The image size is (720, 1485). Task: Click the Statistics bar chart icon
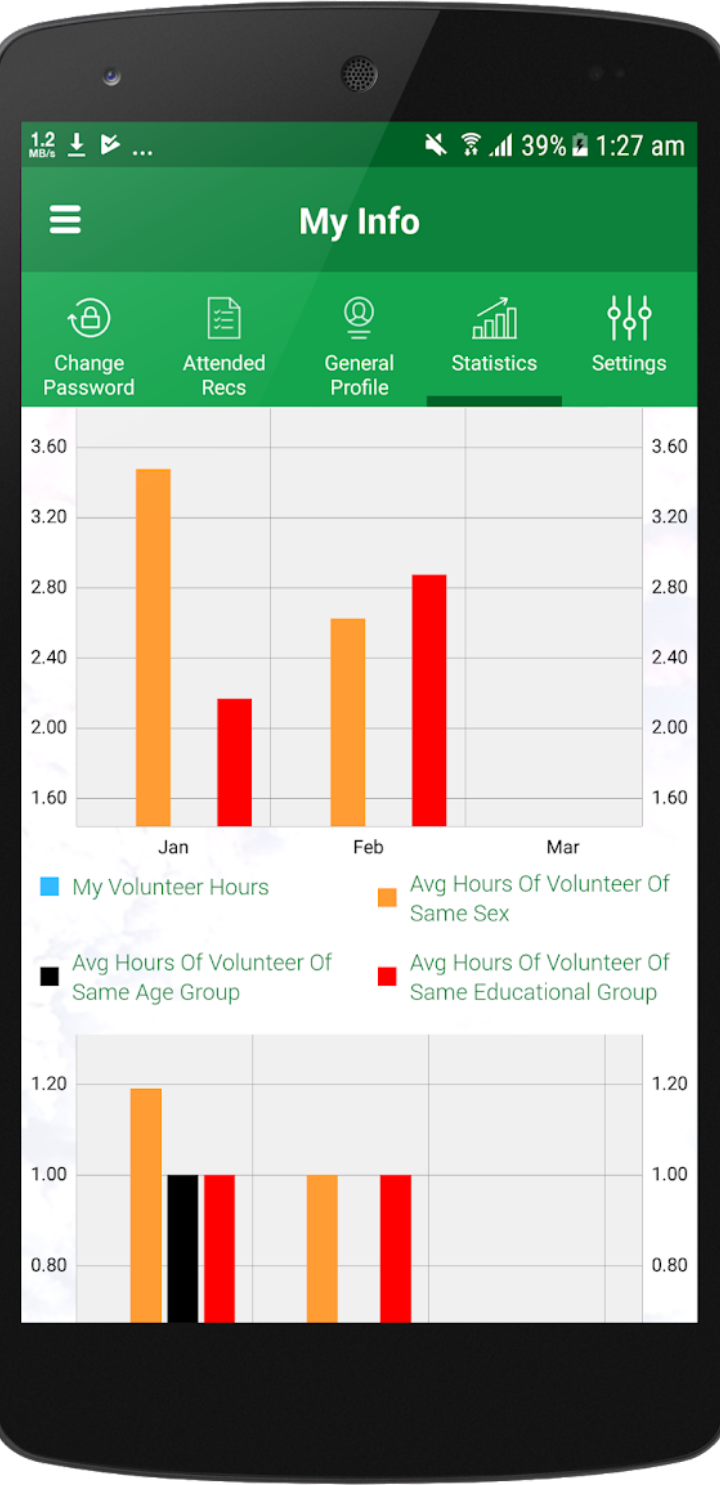tap(493, 318)
